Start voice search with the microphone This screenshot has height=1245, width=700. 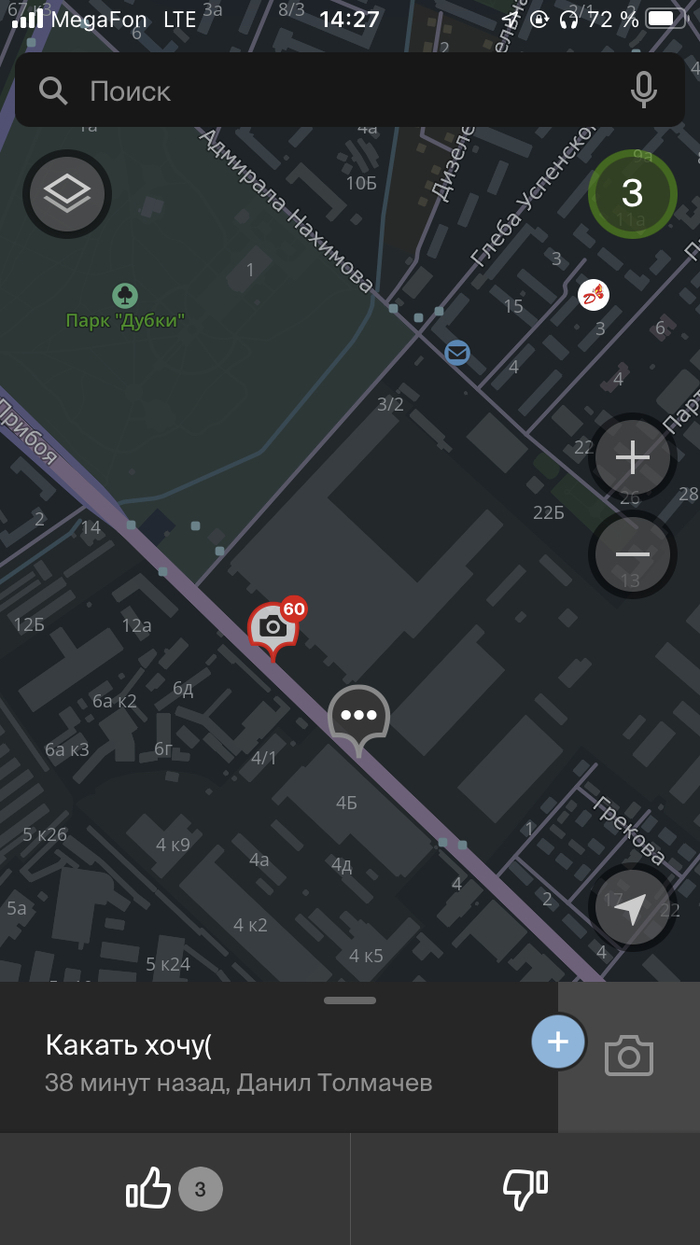644,91
